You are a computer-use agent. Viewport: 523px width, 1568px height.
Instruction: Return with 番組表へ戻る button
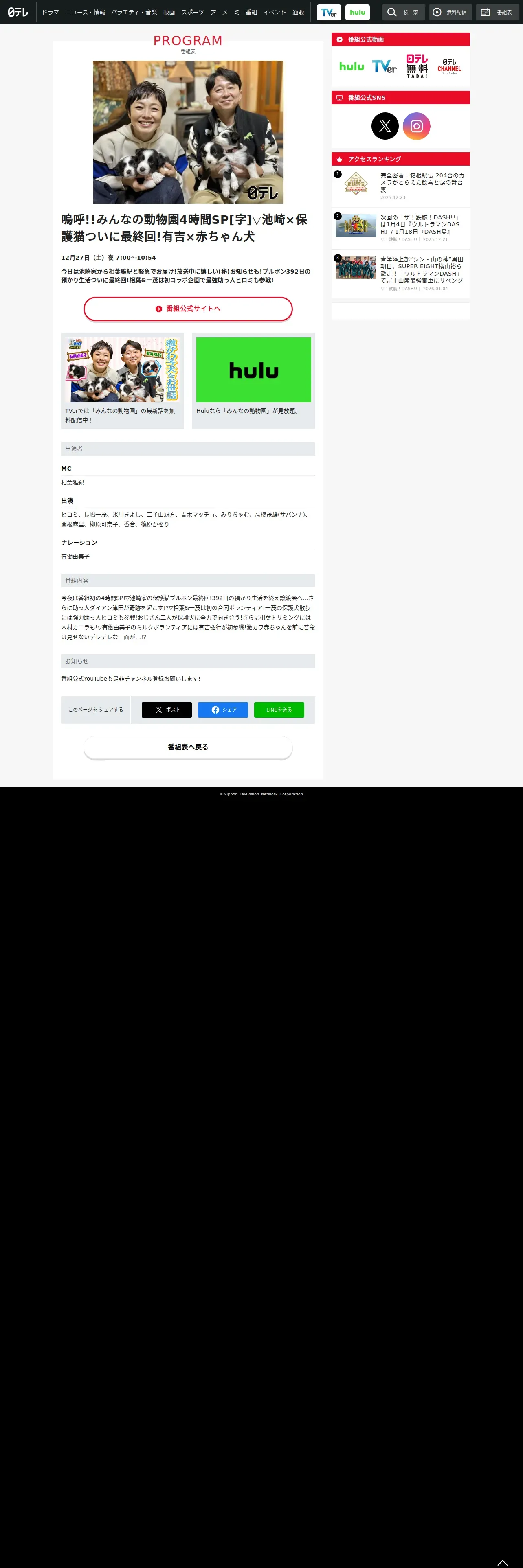point(188,747)
